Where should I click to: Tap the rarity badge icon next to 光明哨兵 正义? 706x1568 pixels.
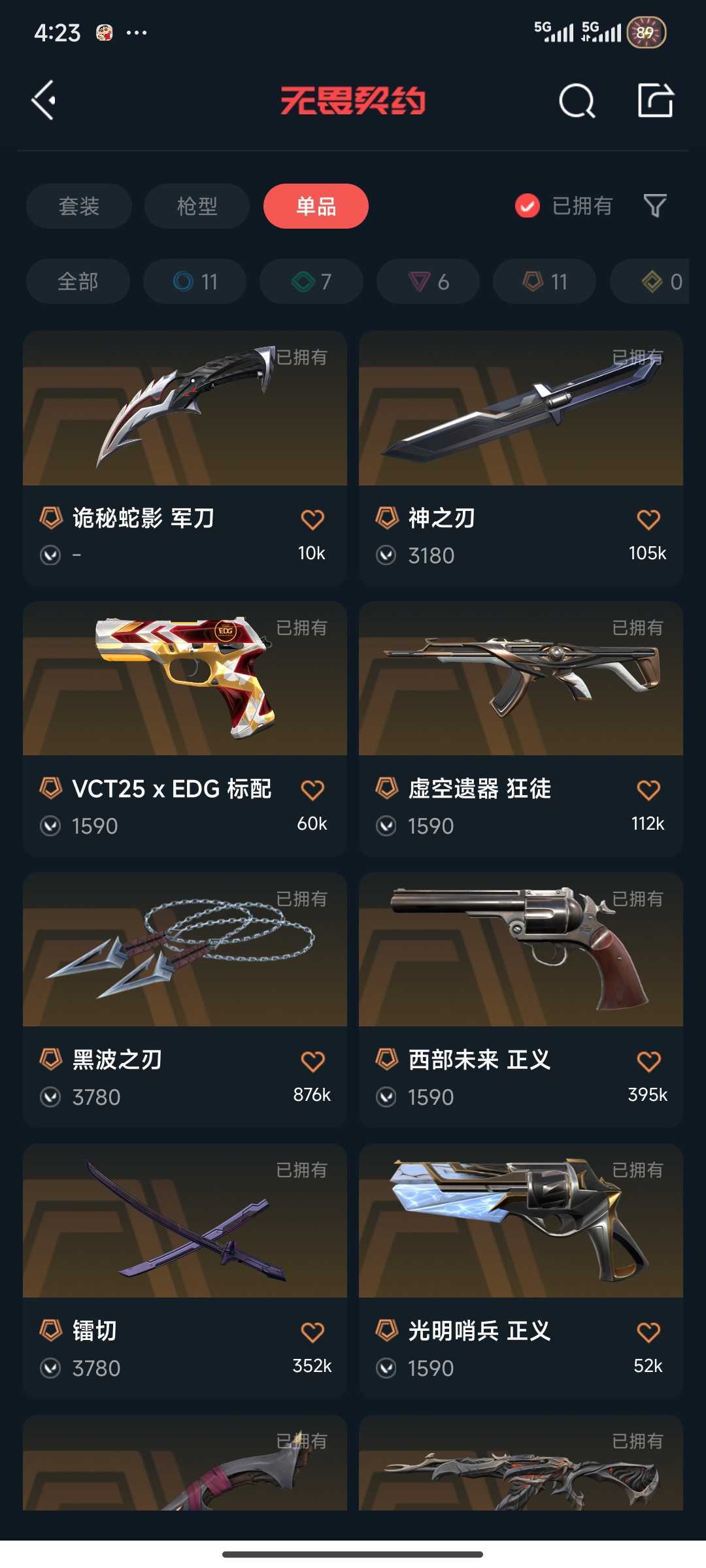386,1330
